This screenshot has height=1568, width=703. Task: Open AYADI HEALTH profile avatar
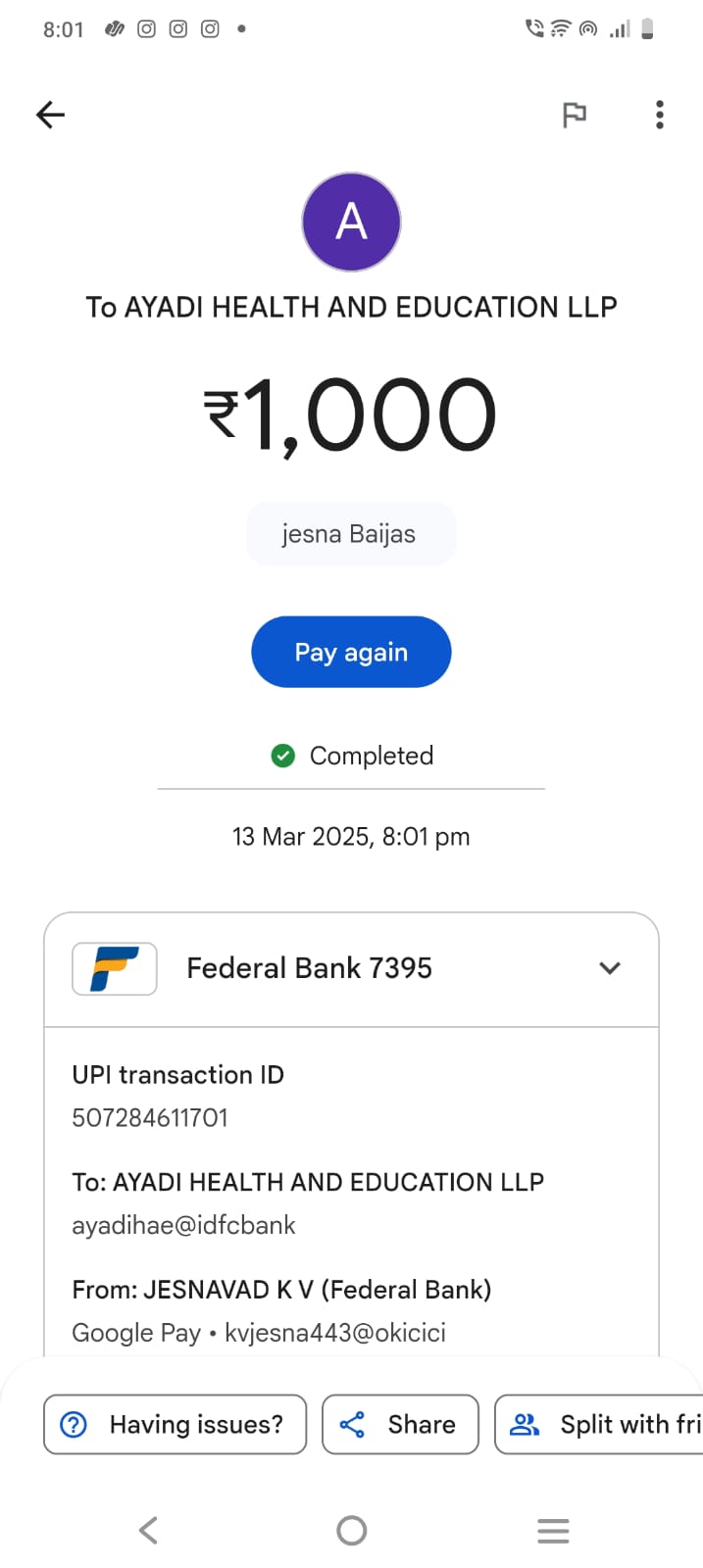pos(351,222)
